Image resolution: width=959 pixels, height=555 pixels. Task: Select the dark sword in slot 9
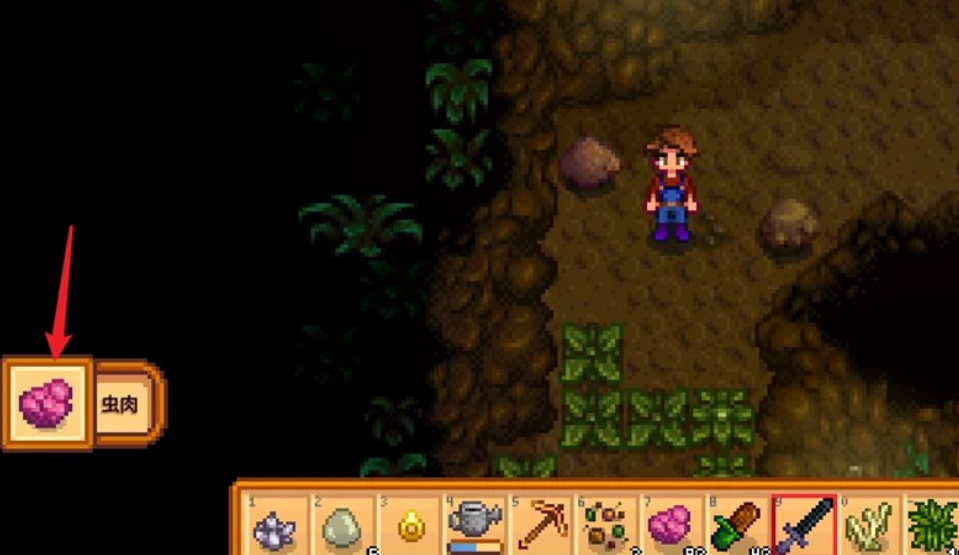tap(802, 525)
